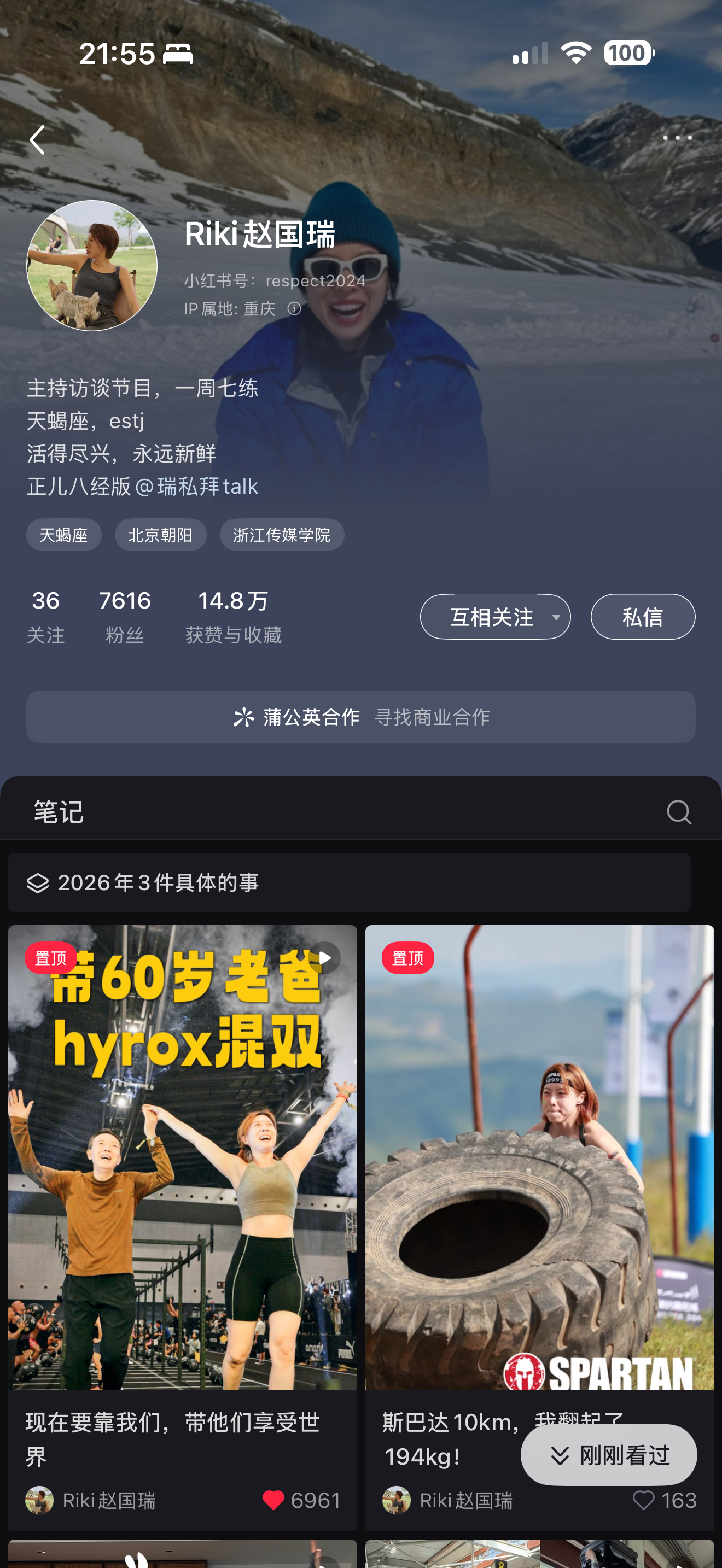View the Riki赵国瑞 profile avatar
722x1568 pixels.
click(92, 266)
